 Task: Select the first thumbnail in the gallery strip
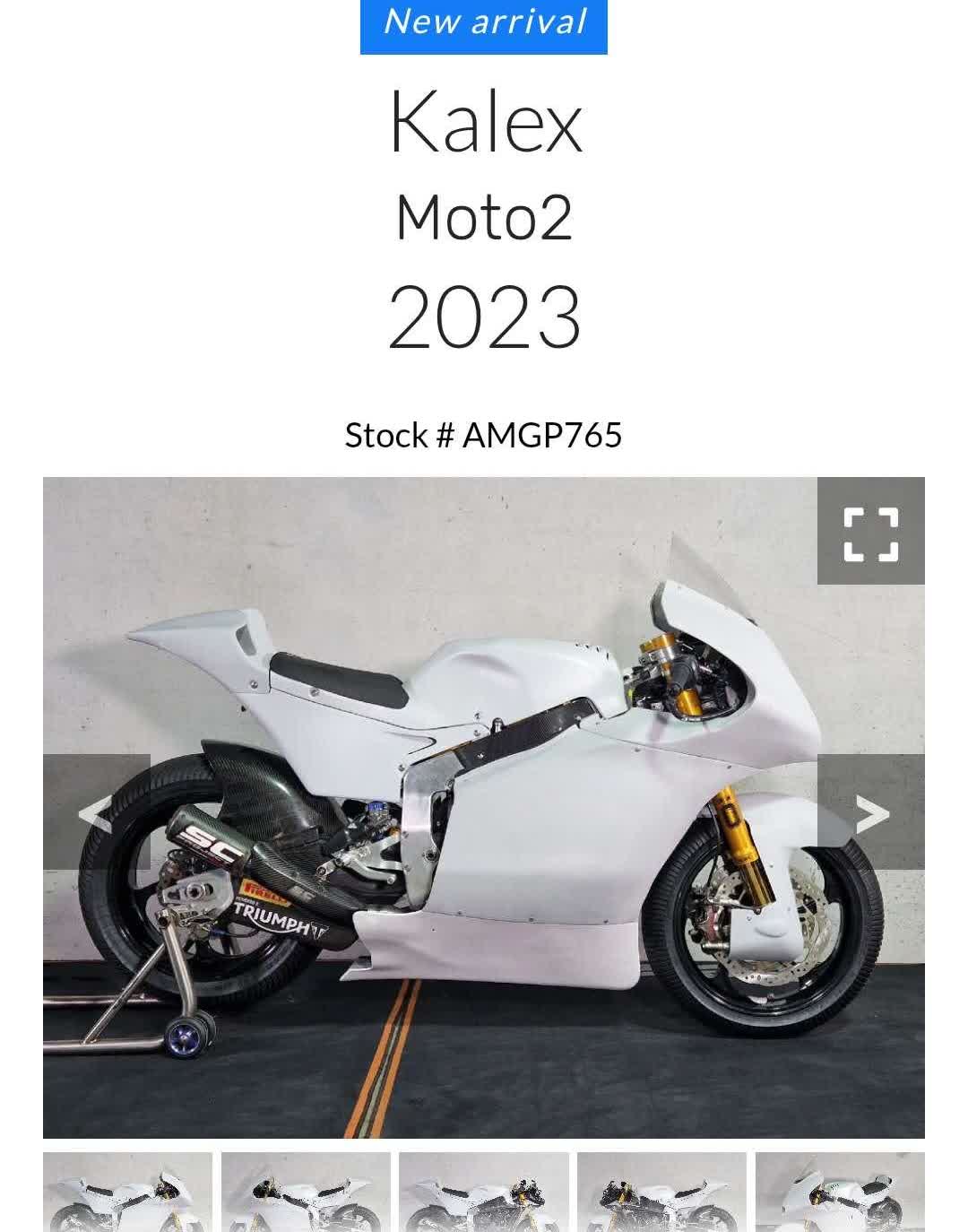(x=128, y=1192)
